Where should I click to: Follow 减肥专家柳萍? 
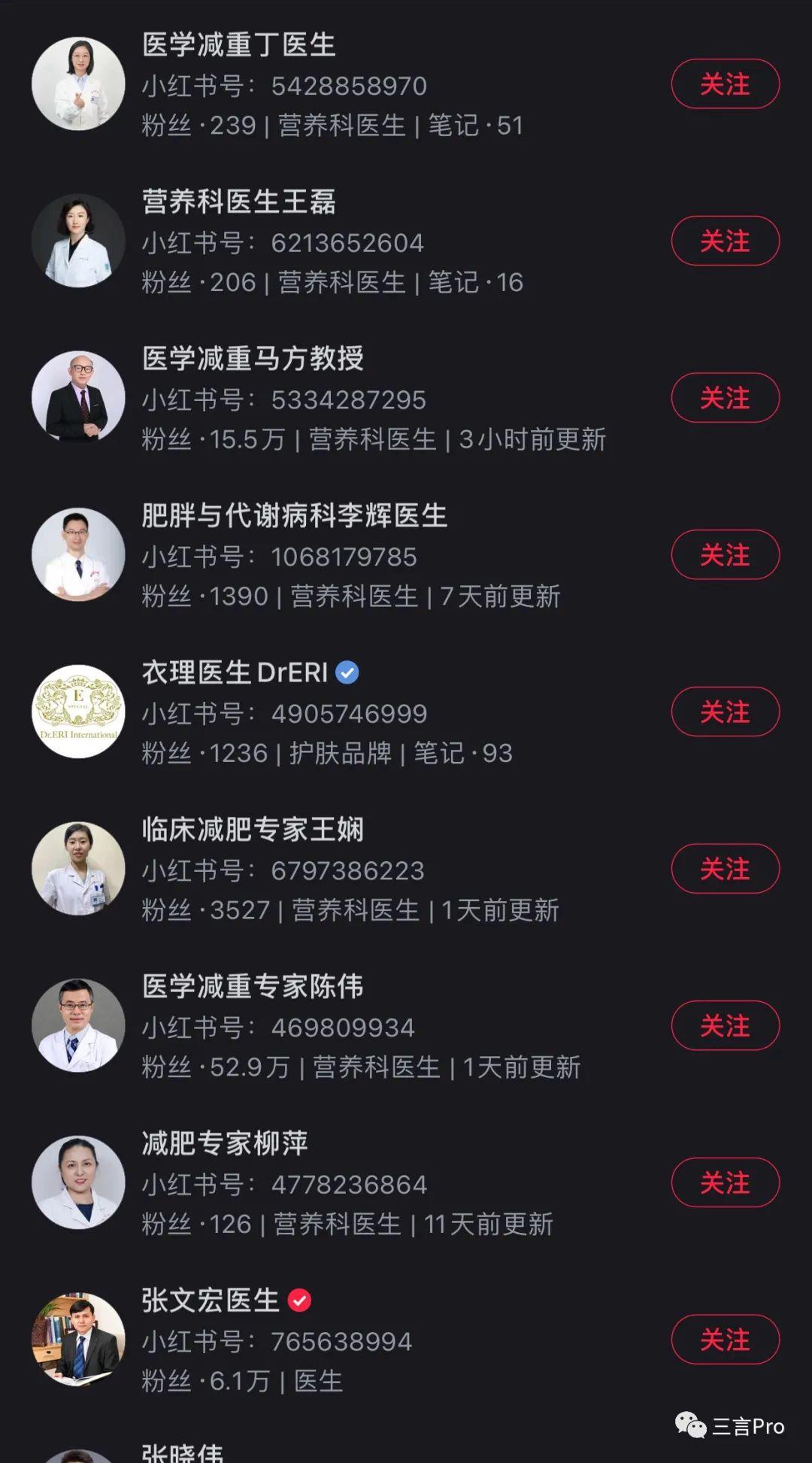[x=725, y=1182]
